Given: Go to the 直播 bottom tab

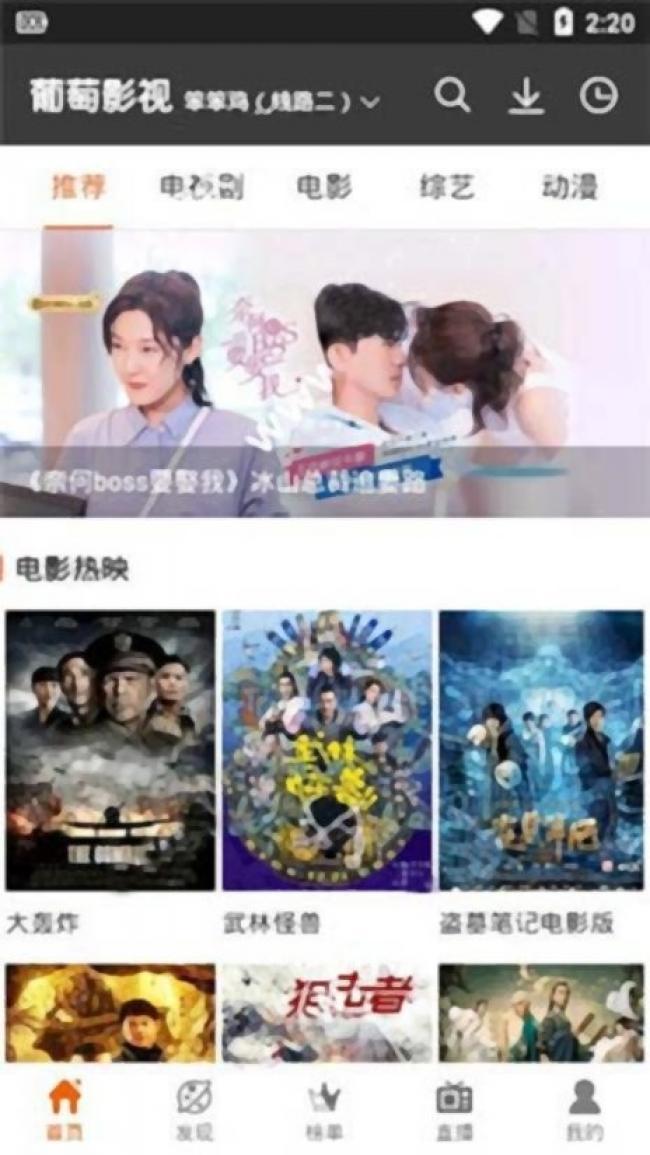Looking at the screenshot, I should (454, 1109).
